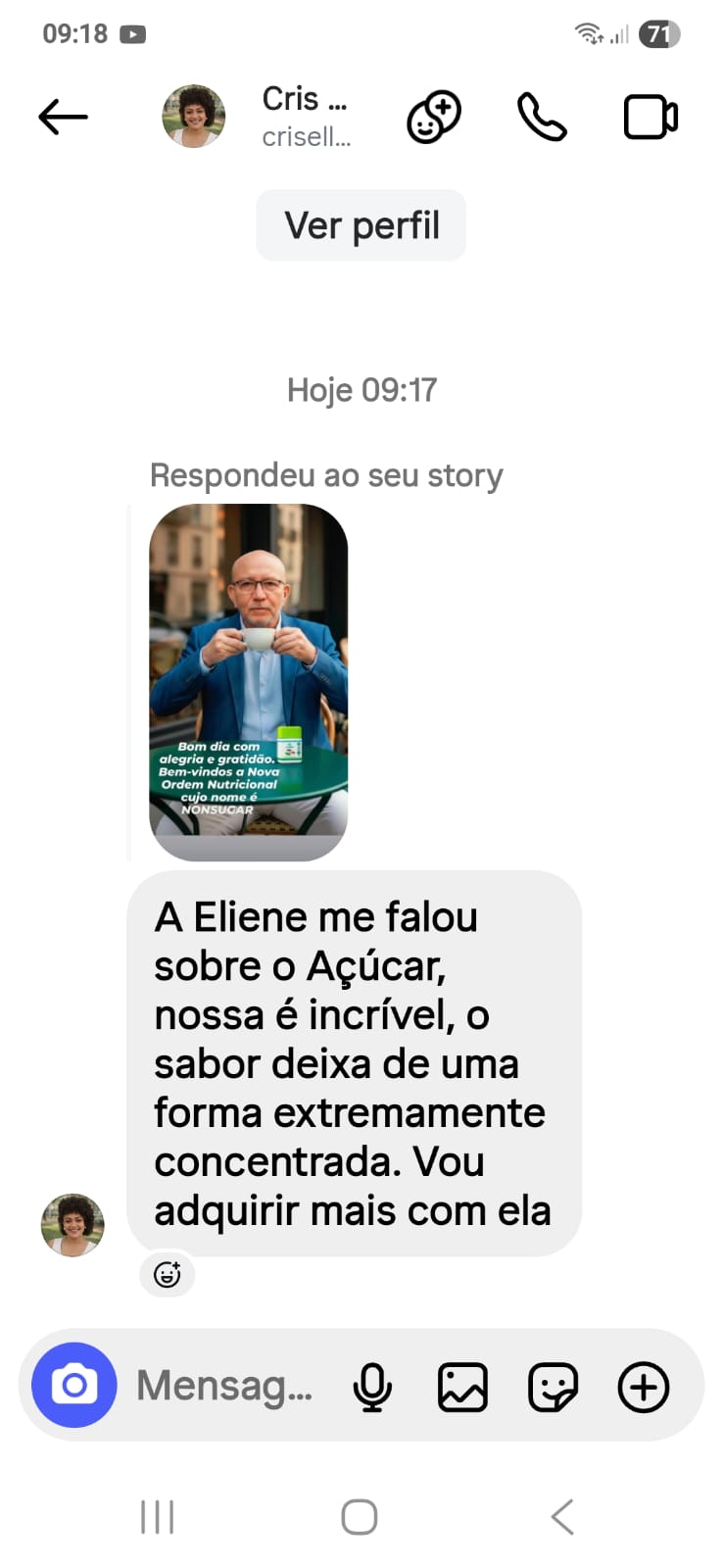Start a video call with Cris

coord(651,118)
